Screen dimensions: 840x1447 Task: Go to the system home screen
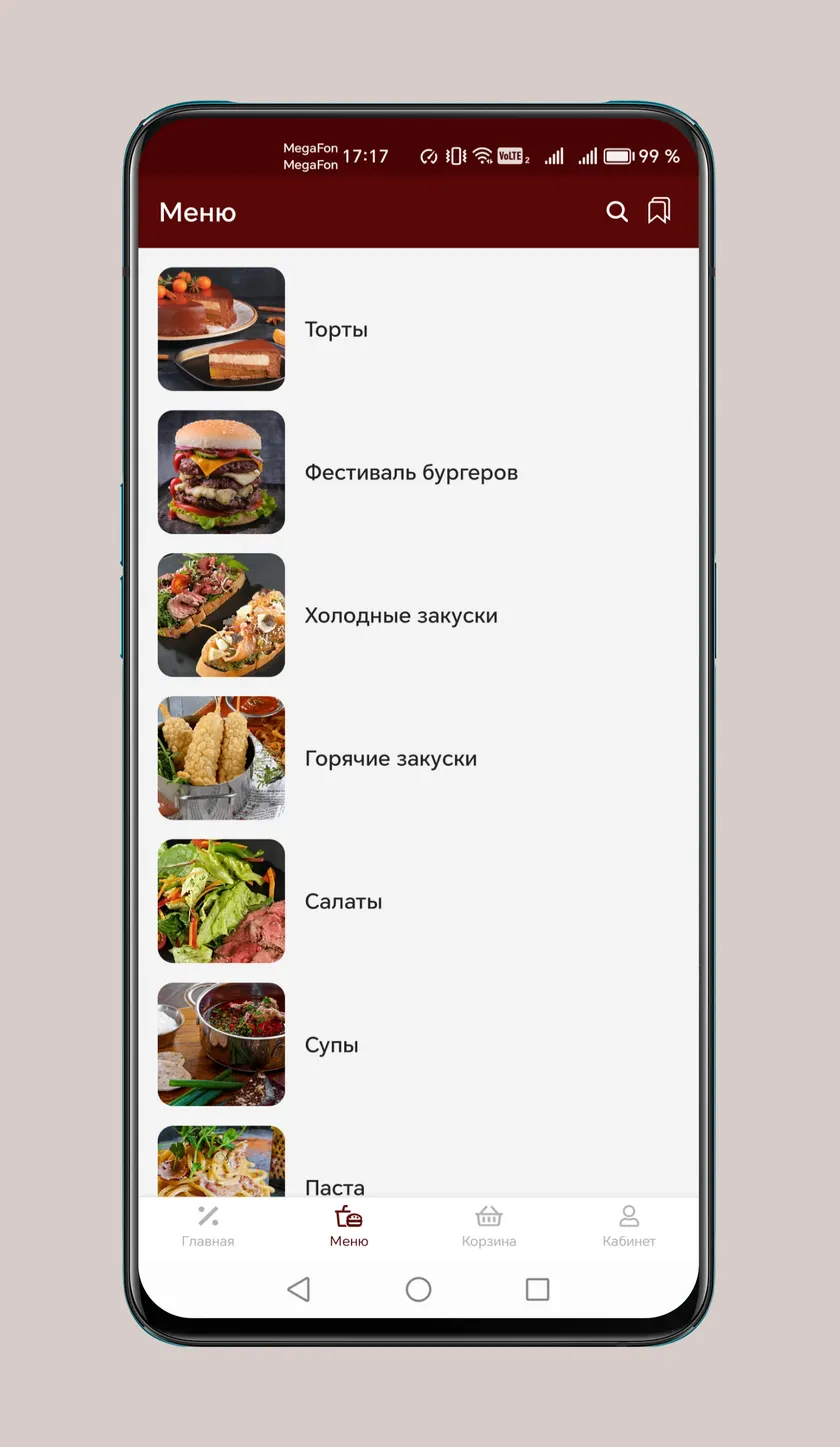418,1289
